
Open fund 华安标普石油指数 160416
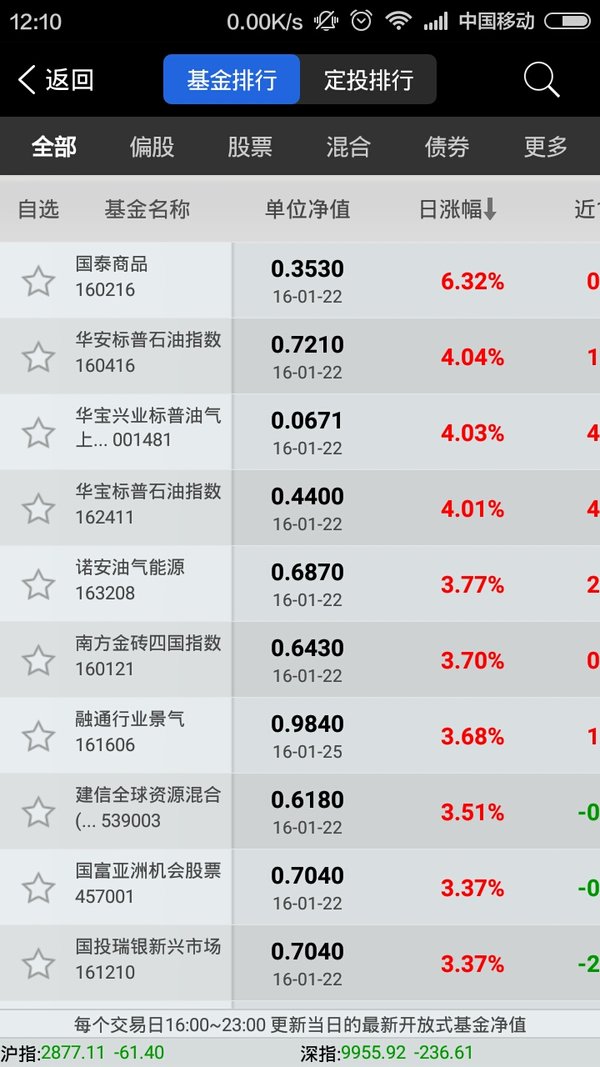point(300,356)
